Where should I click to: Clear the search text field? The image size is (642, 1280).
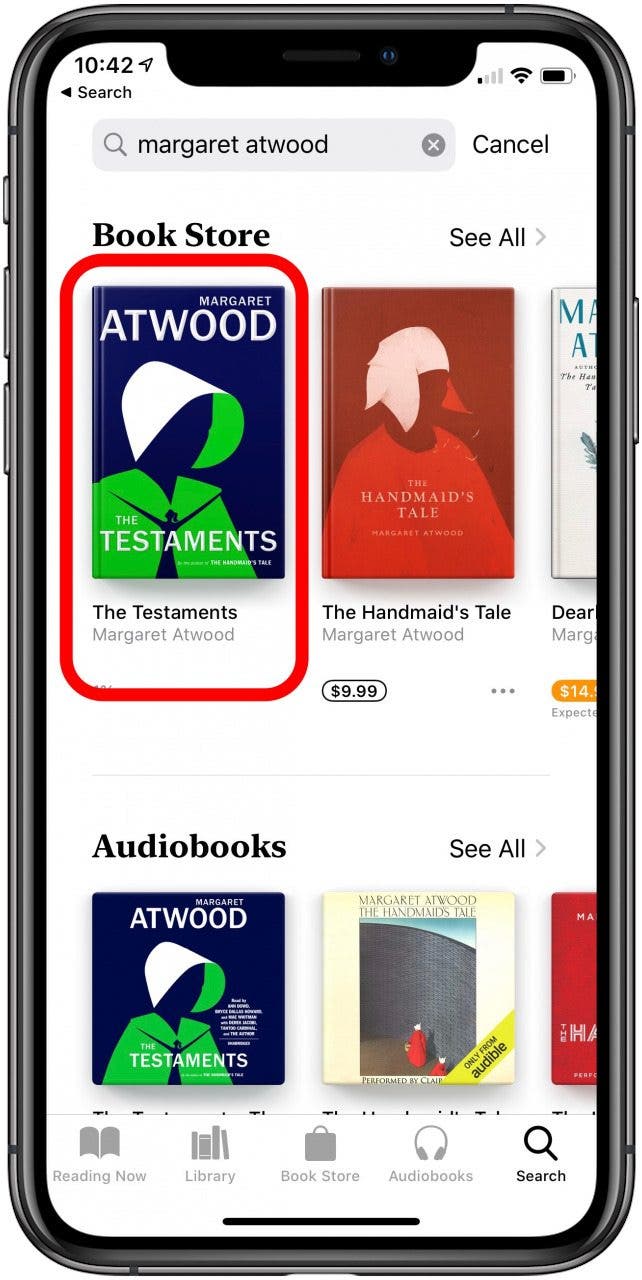(433, 146)
